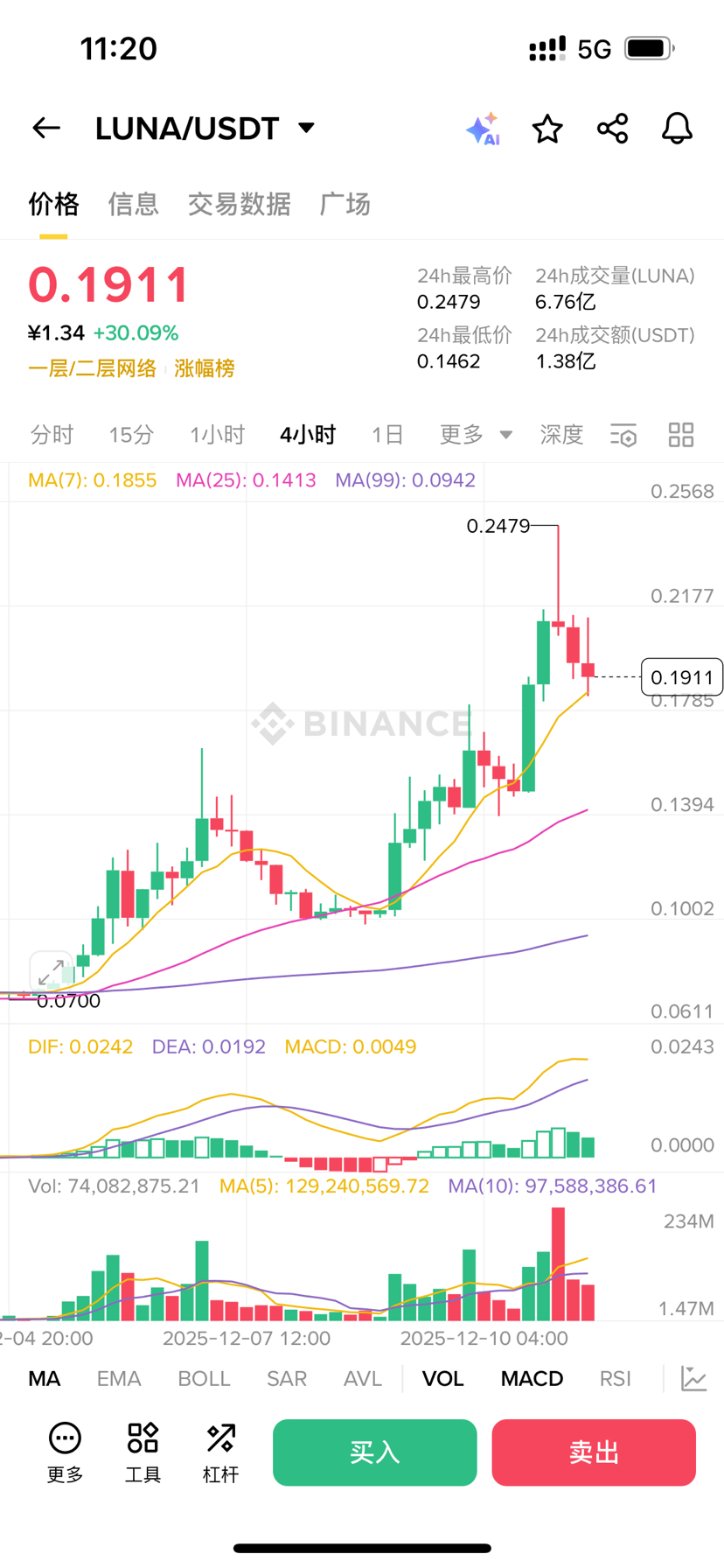Viewport: 724px width, 1568px height.
Task: Open the LUNA/USDT pair dropdown
Action: [x=305, y=128]
